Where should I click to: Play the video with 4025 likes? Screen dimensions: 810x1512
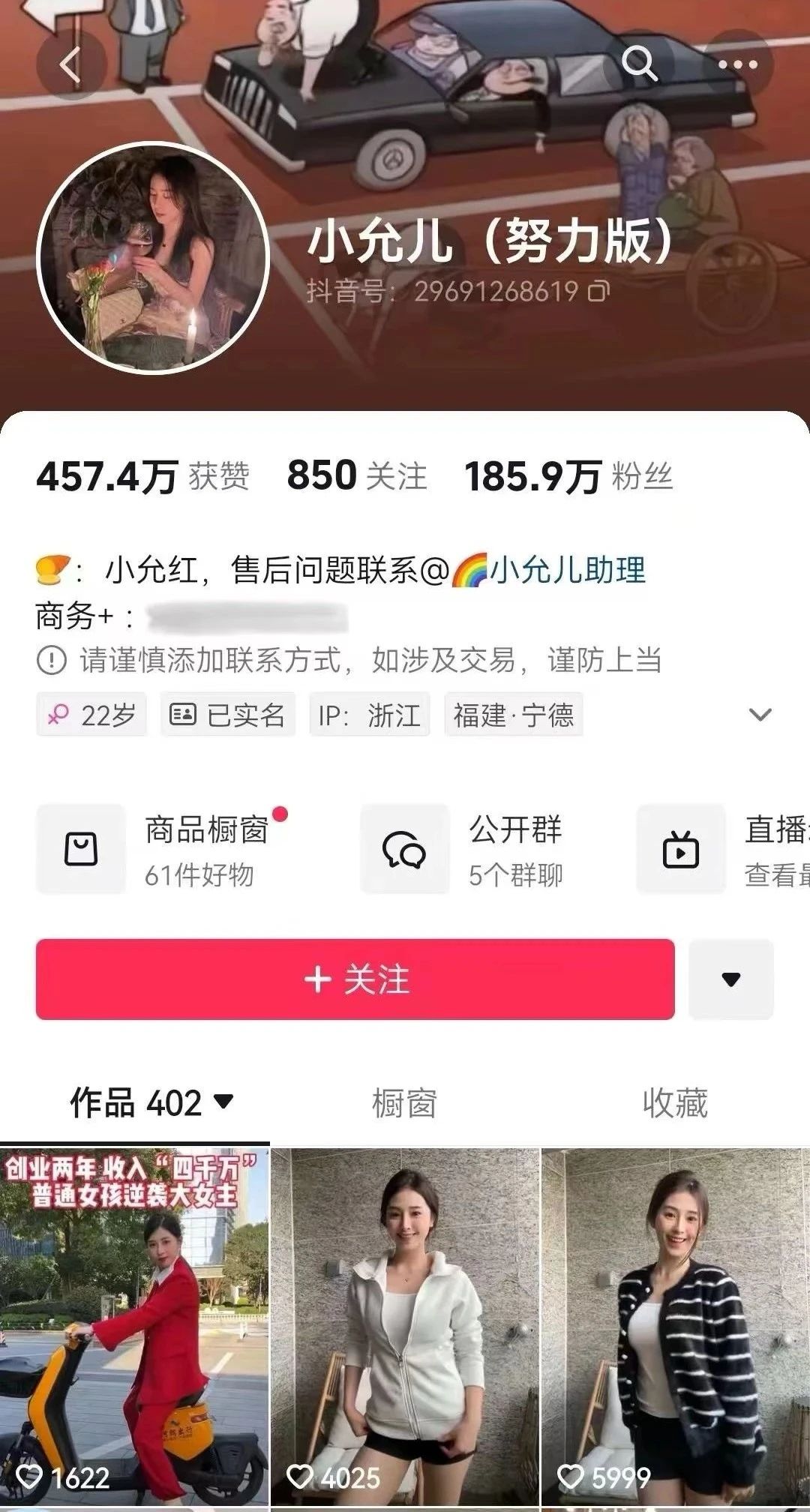(405, 1327)
